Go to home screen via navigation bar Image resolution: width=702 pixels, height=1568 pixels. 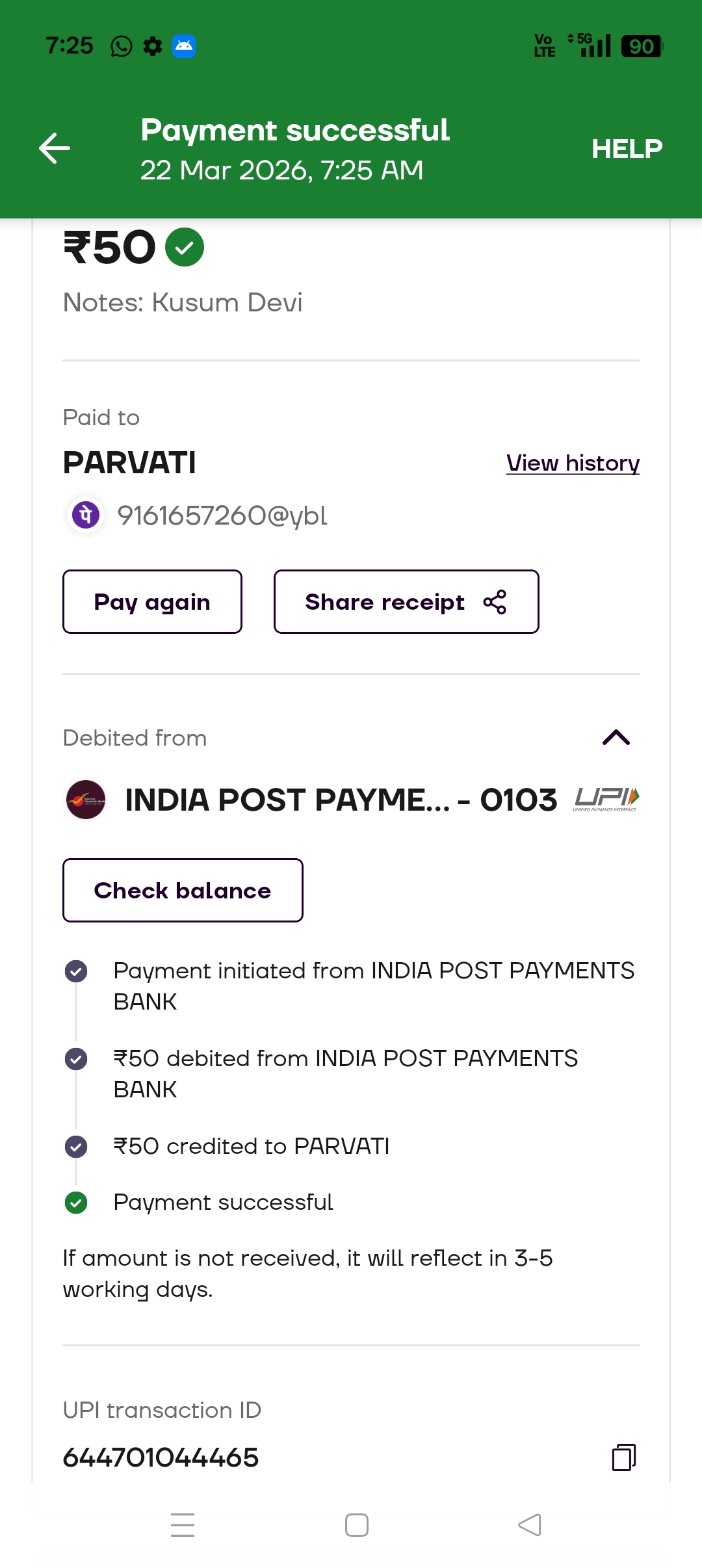(x=356, y=1524)
